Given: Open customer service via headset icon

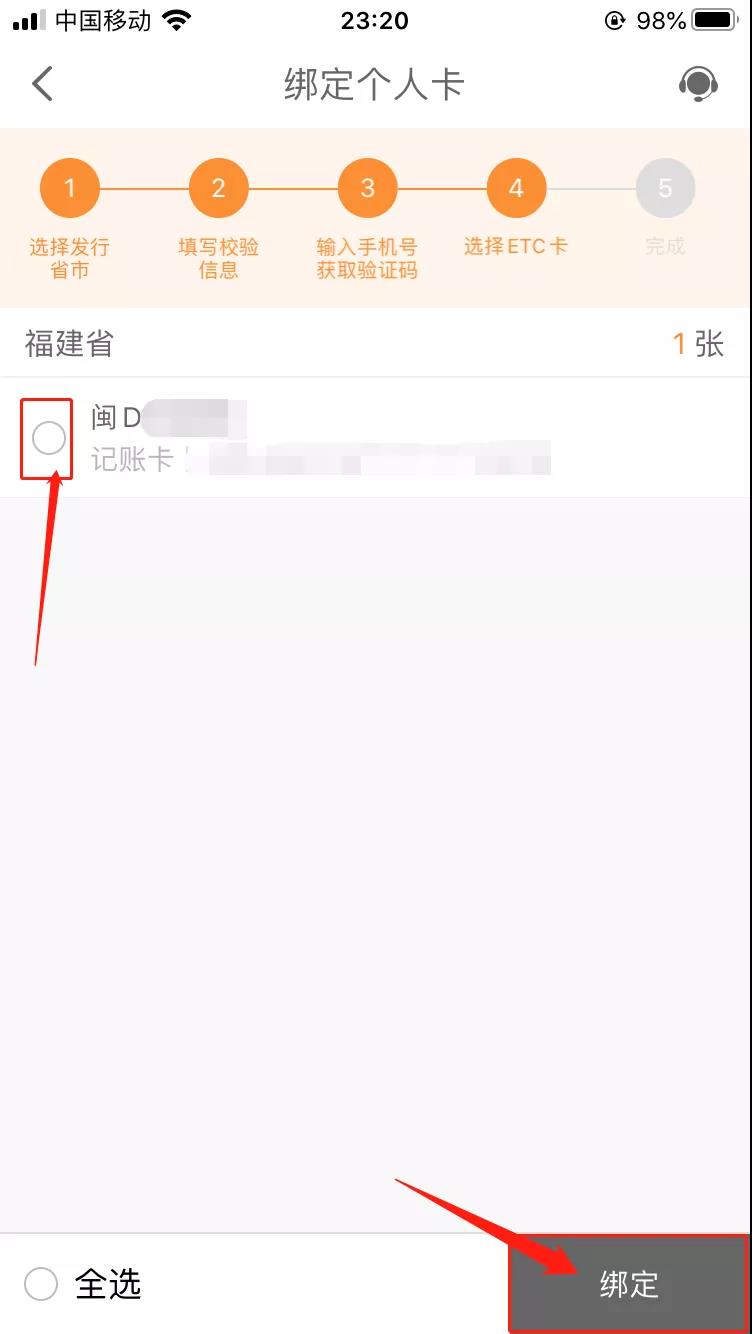Looking at the screenshot, I should (x=700, y=85).
